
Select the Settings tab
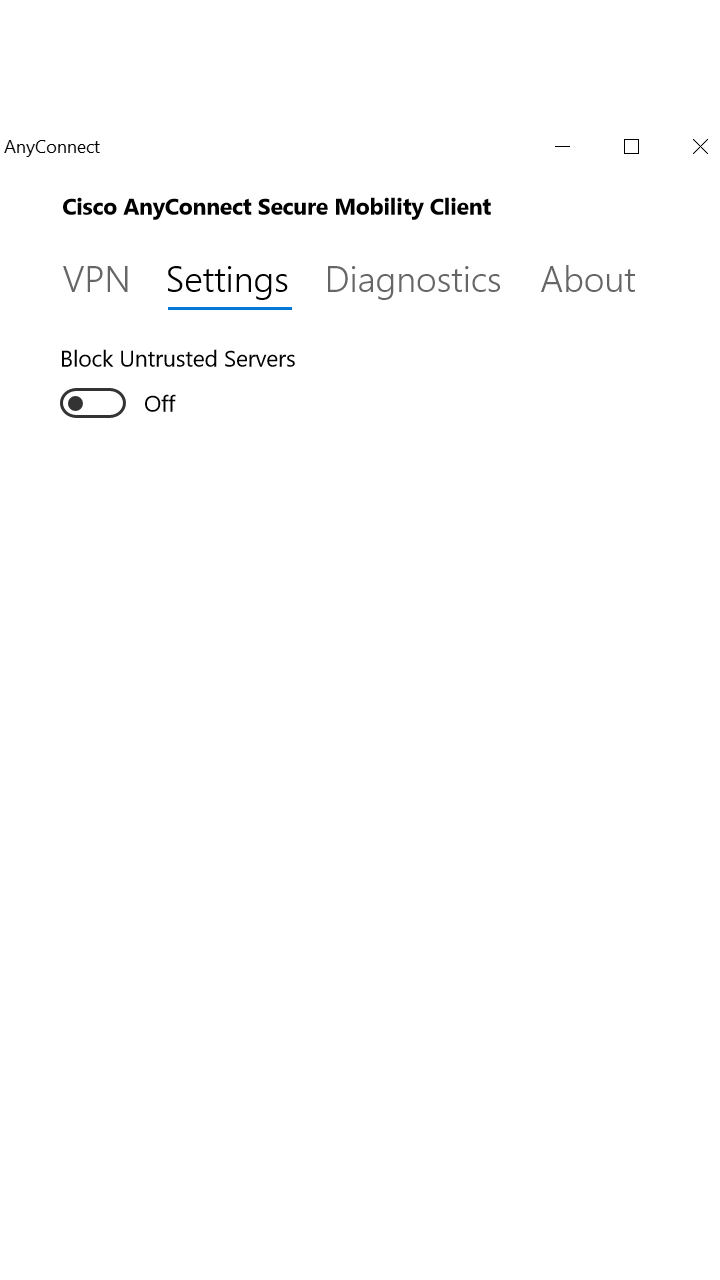(228, 280)
